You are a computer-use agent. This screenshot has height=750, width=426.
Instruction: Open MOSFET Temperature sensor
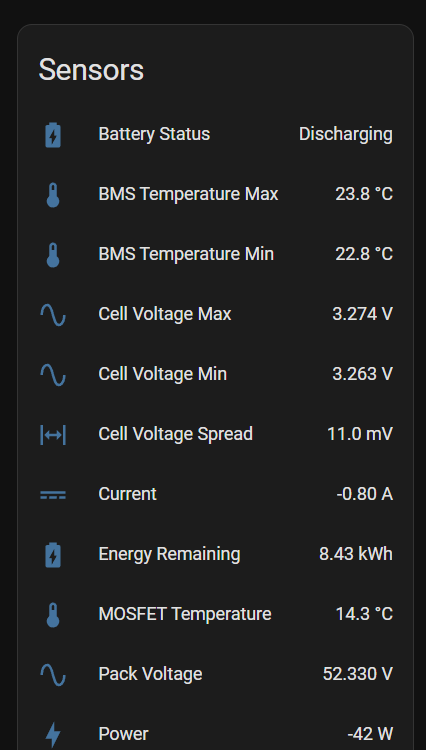[215, 614]
